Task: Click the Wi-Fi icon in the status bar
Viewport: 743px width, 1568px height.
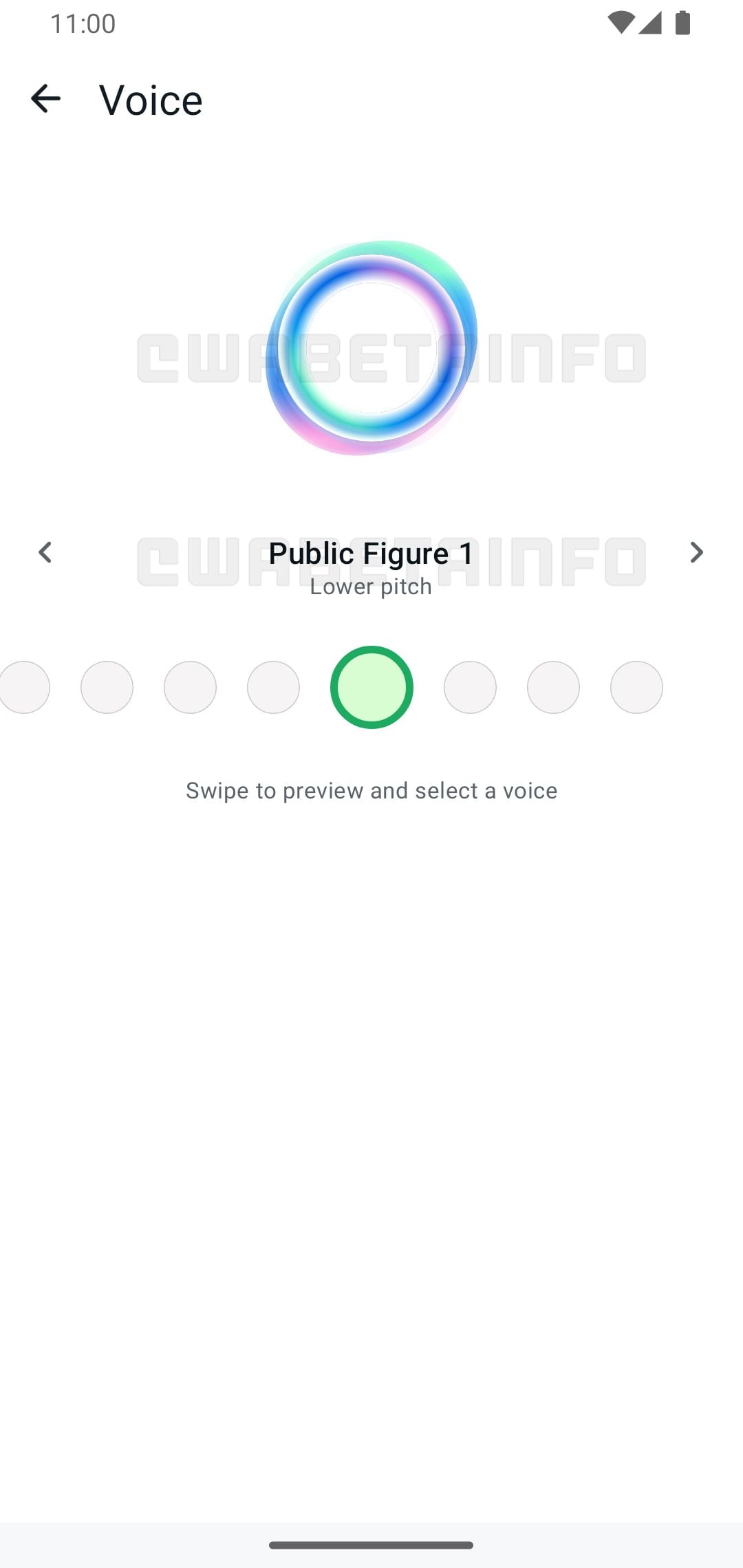Action: pyautogui.click(x=623, y=23)
